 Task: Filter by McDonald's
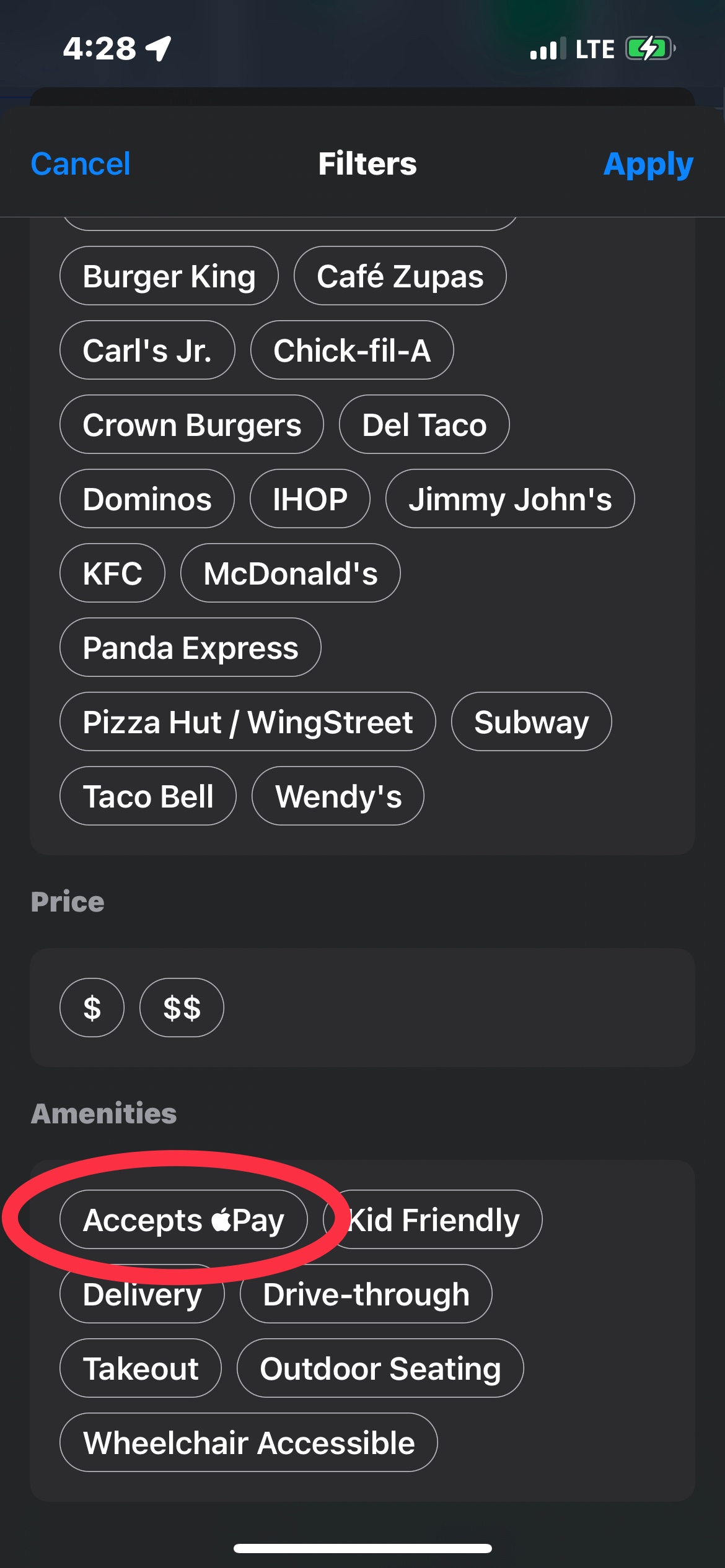(290, 573)
